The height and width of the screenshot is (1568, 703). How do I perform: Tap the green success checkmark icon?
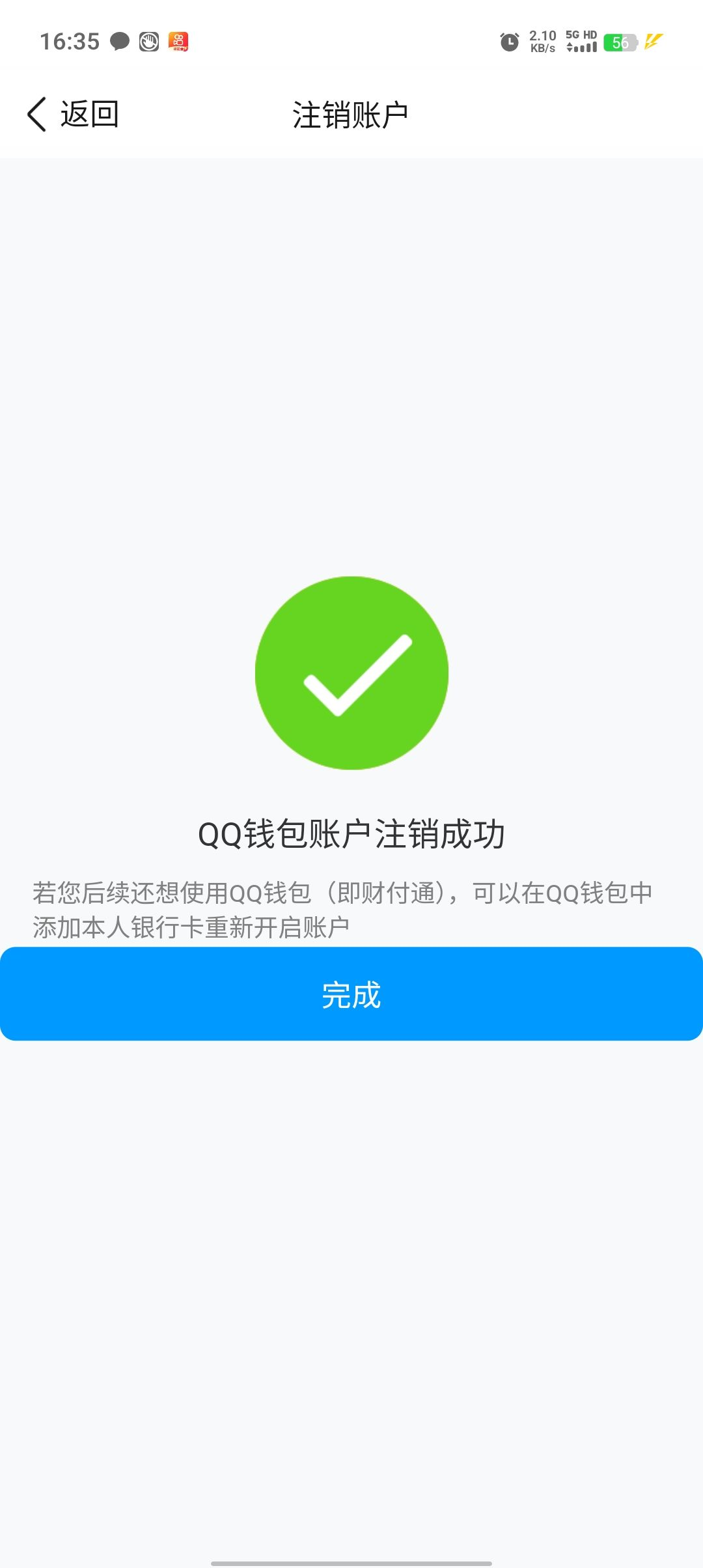pos(351,672)
